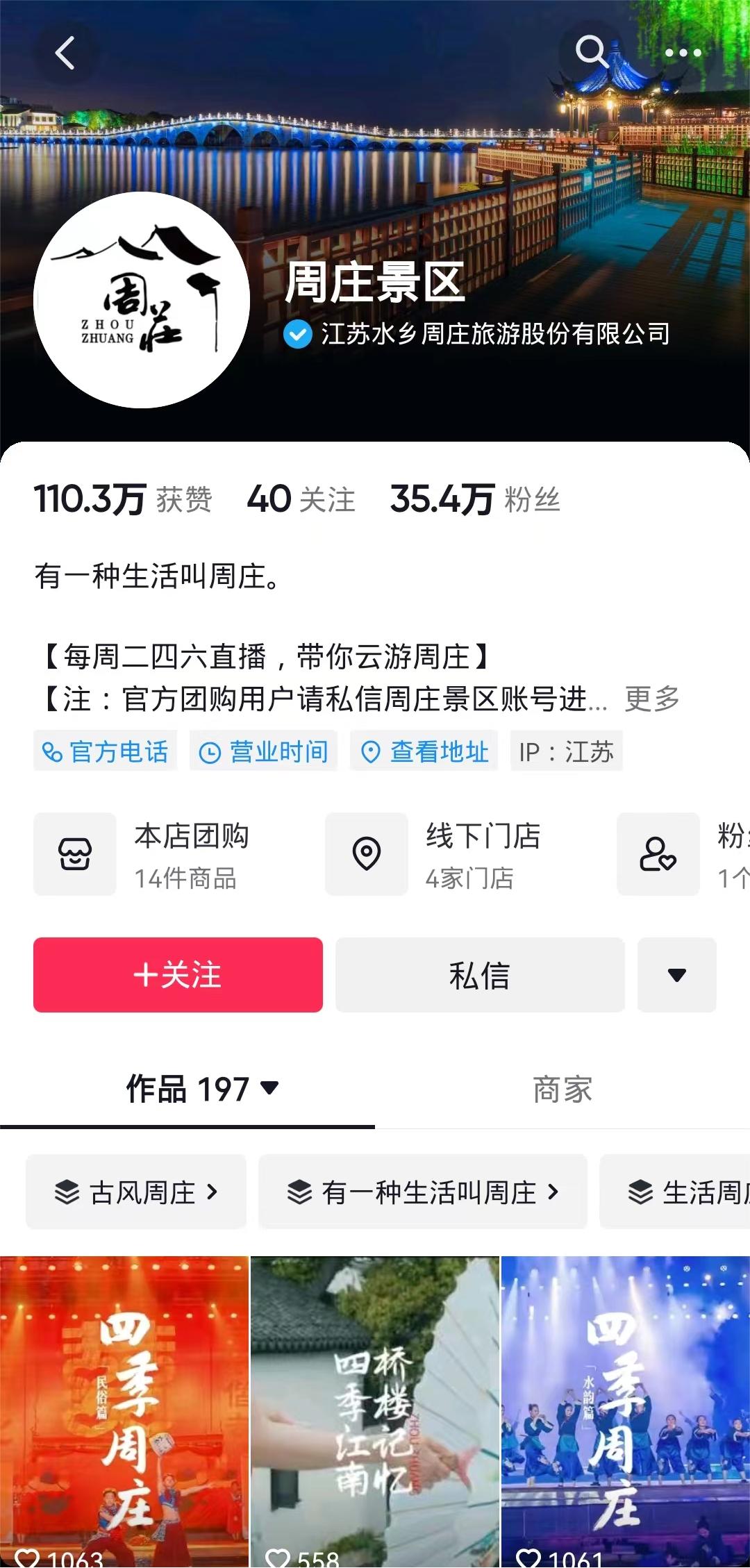Screen dimensions: 750x1568
Task: Open the 古风周庄 collection
Action: pyautogui.click(x=136, y=1192)
